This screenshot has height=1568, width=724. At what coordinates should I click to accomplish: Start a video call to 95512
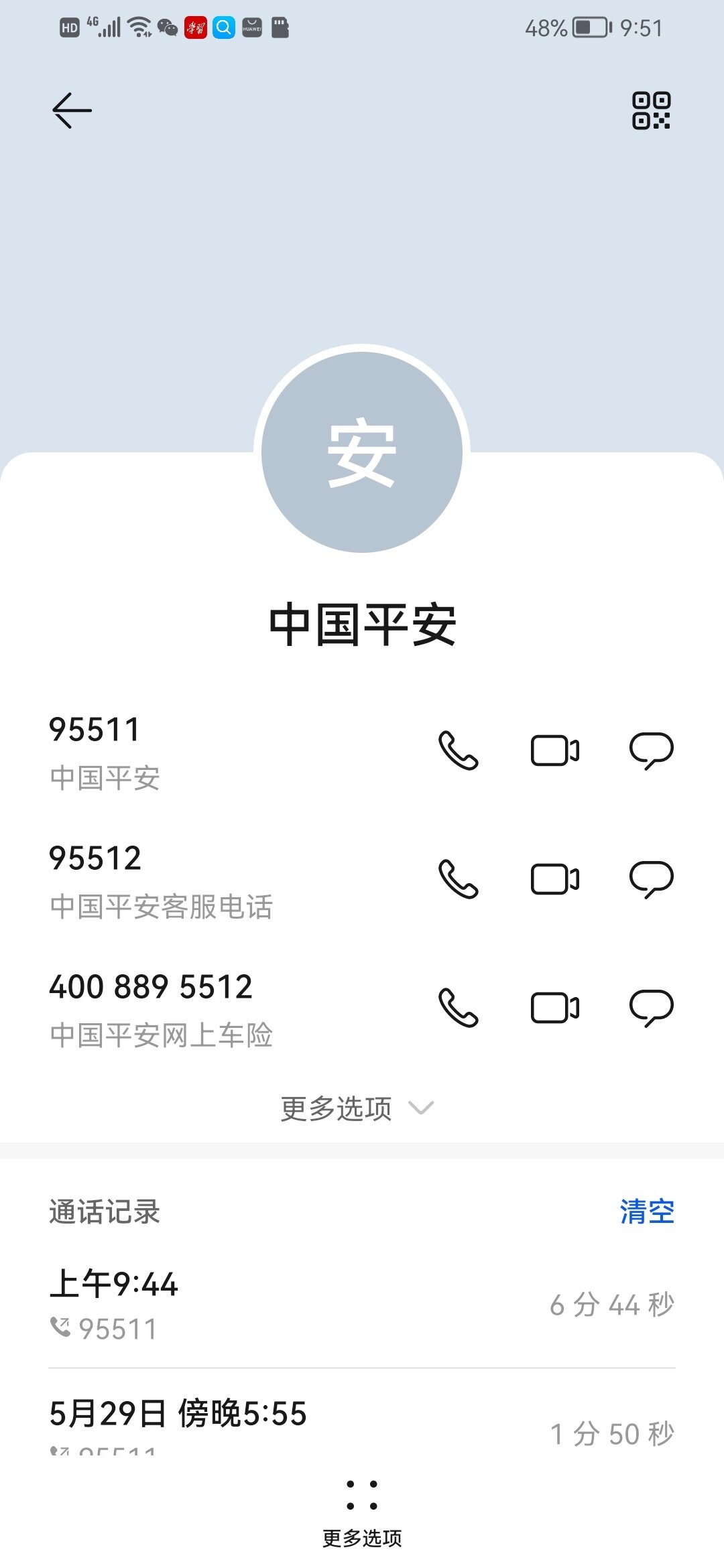click(x=555, y=879)
